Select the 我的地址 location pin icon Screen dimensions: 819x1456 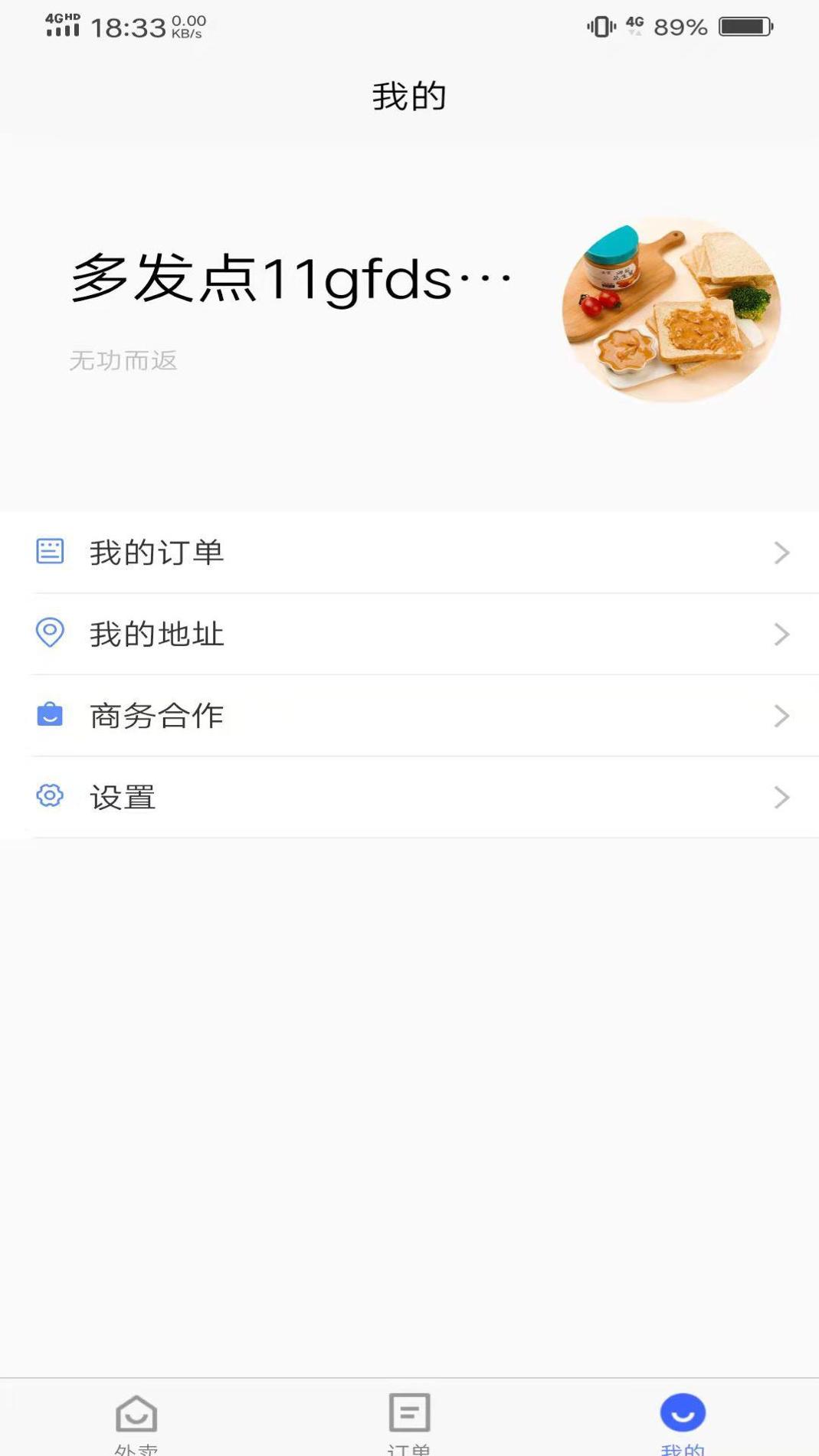49,633
